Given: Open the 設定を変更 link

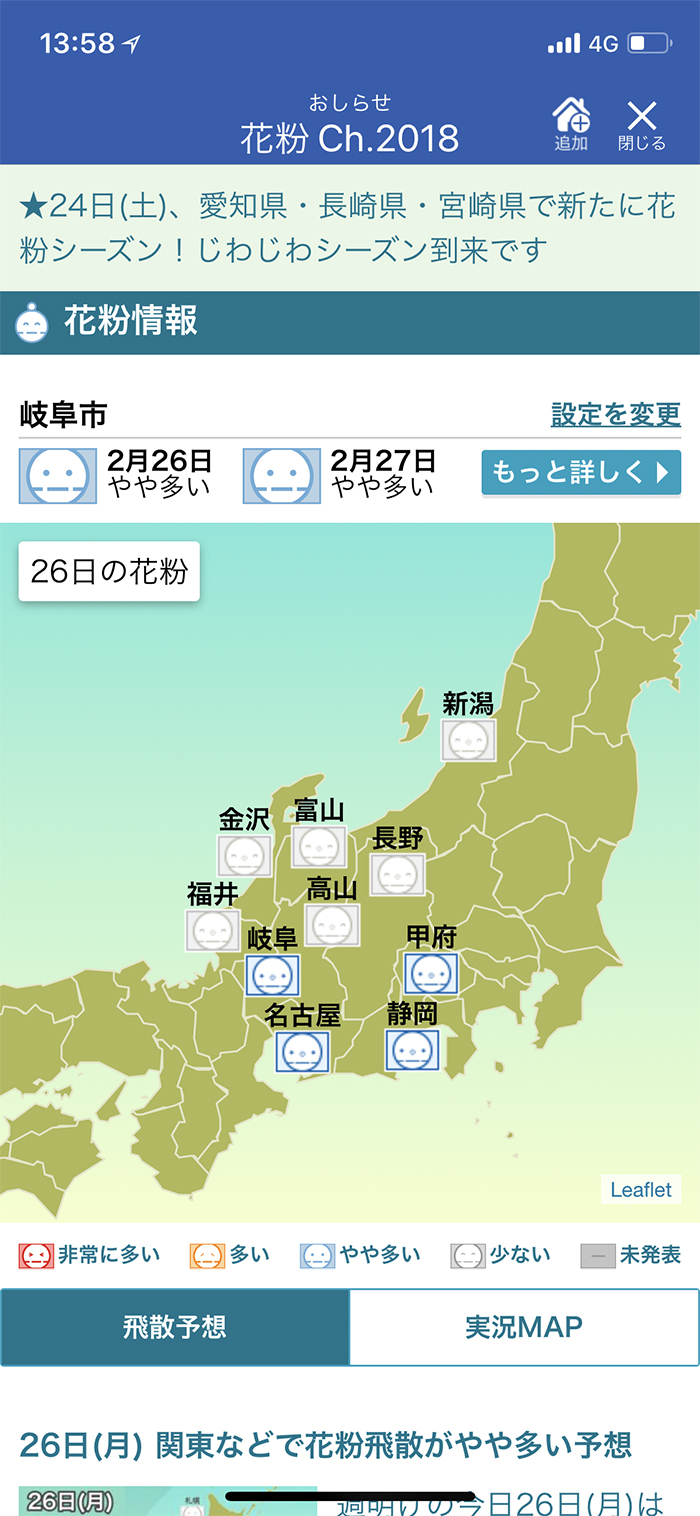Looking at the screenshot, I should click(x=616, y=414).
